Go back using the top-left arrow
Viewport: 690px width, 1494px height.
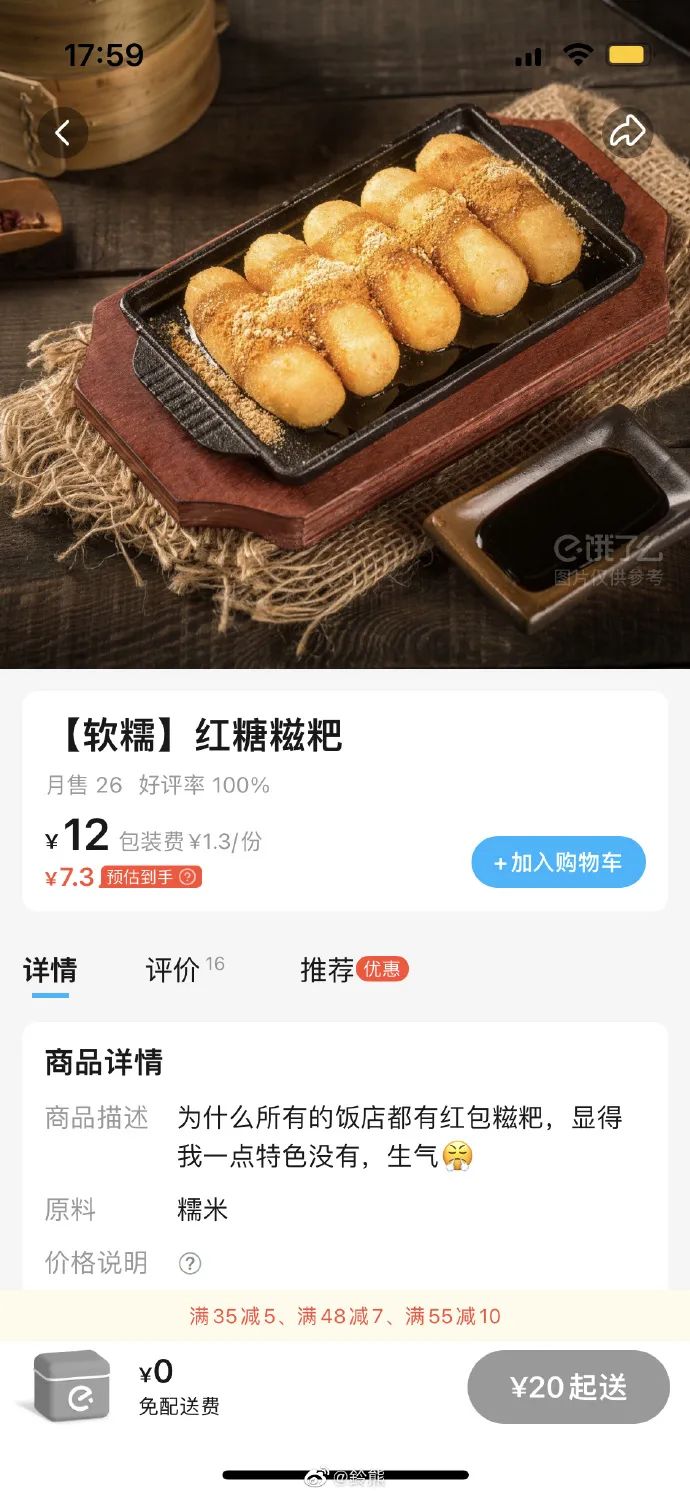pyautogui.click(x=63, y=132)
